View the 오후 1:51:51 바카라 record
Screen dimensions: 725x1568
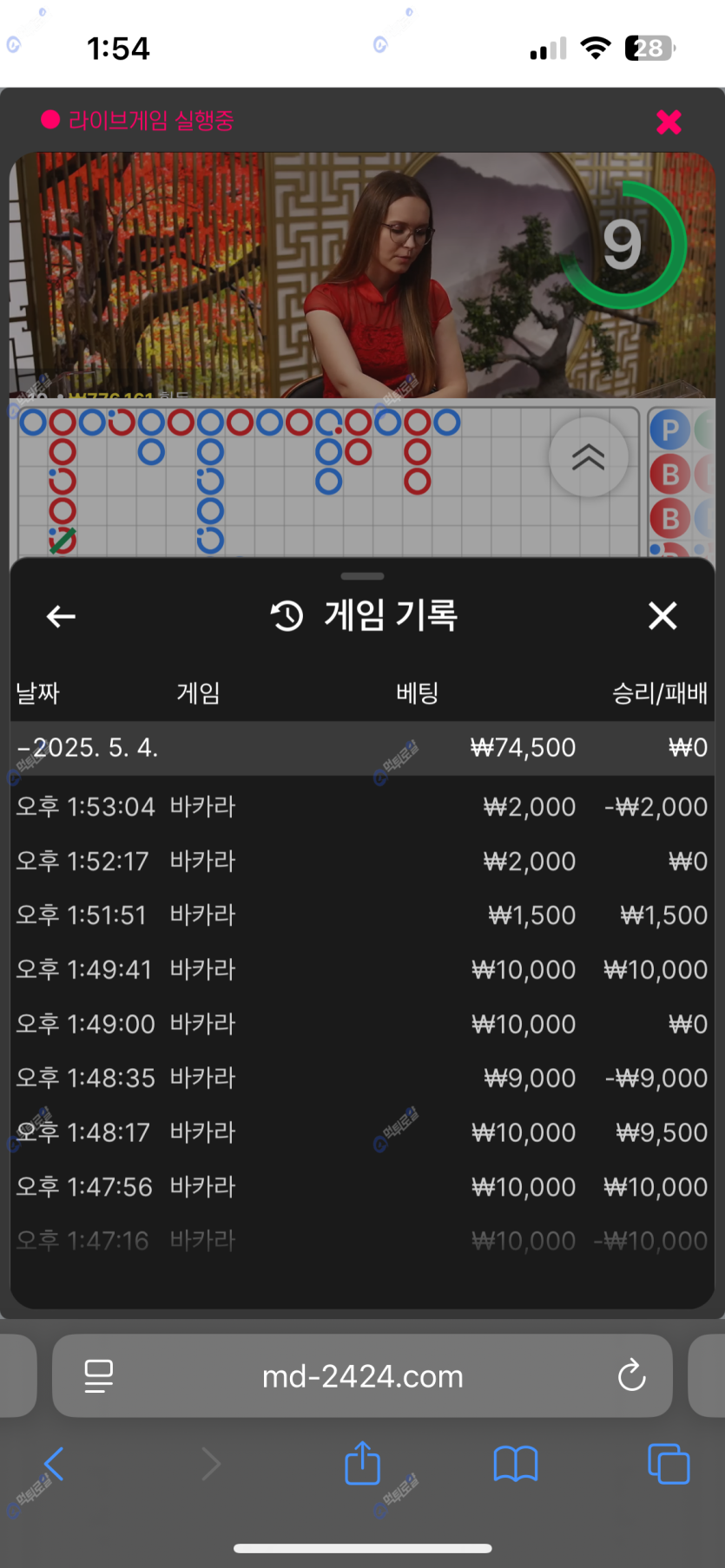tap(361, 915)
